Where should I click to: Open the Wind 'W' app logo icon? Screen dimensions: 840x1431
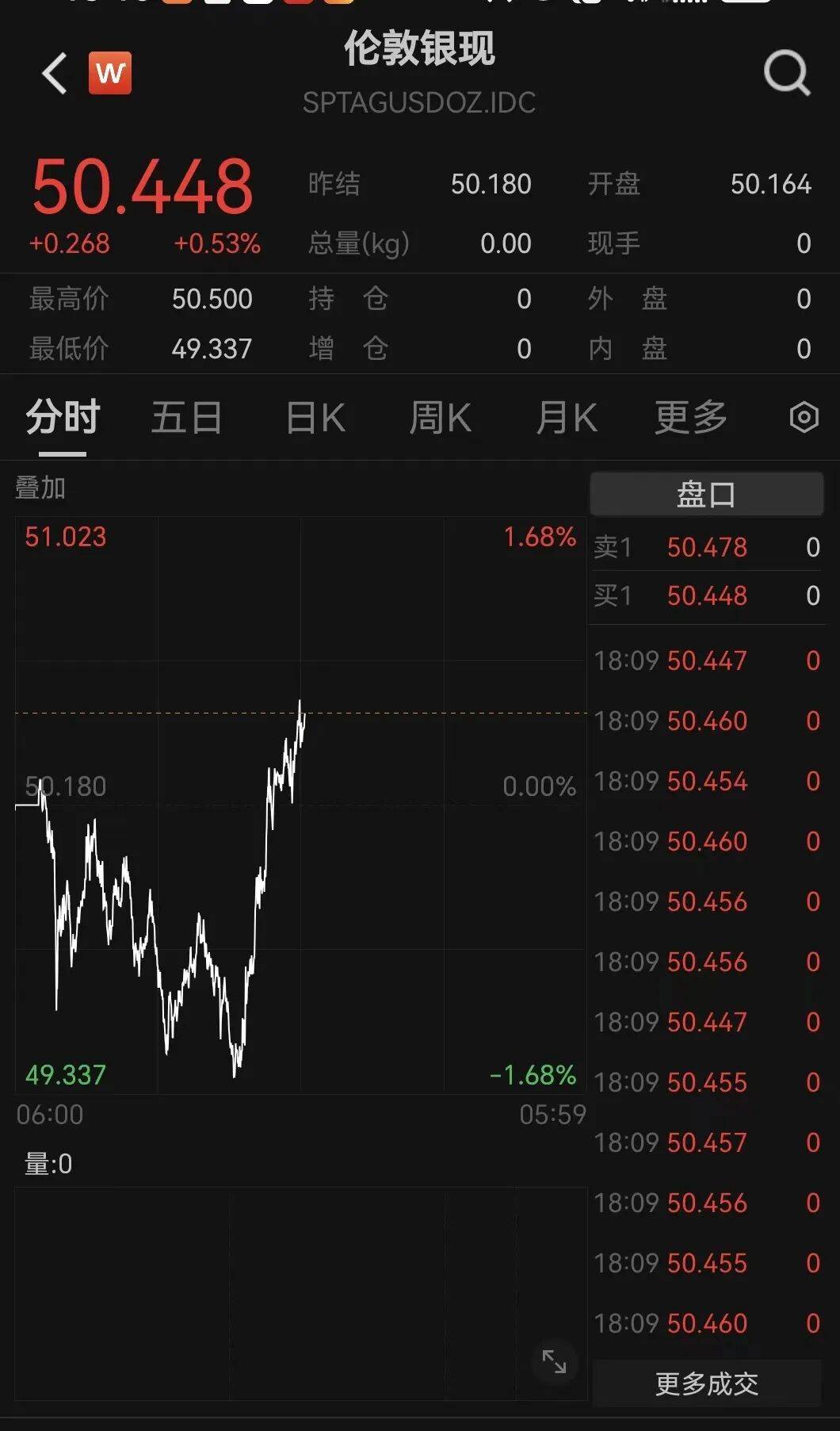click(x=111, y=73)
